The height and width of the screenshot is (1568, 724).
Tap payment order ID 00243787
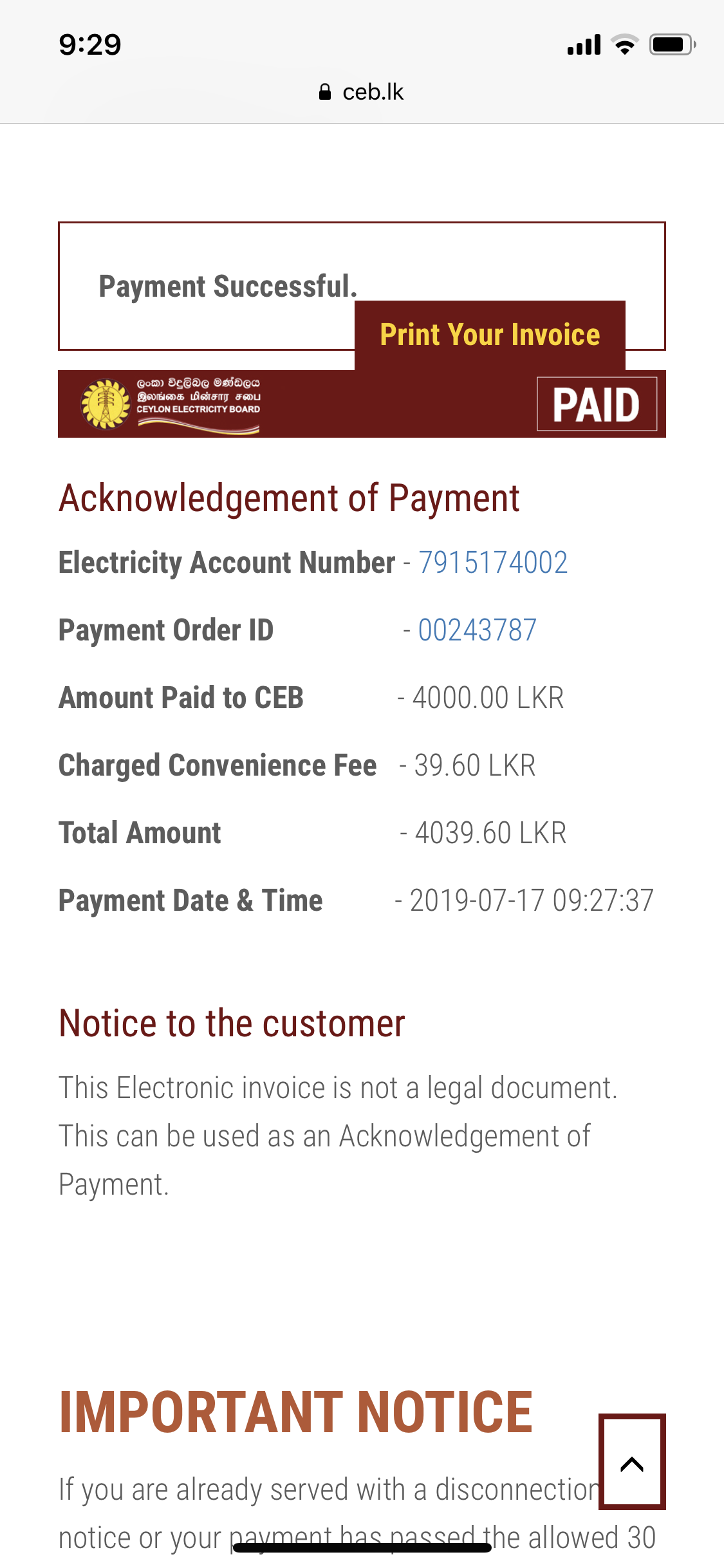tap(477, 630)
